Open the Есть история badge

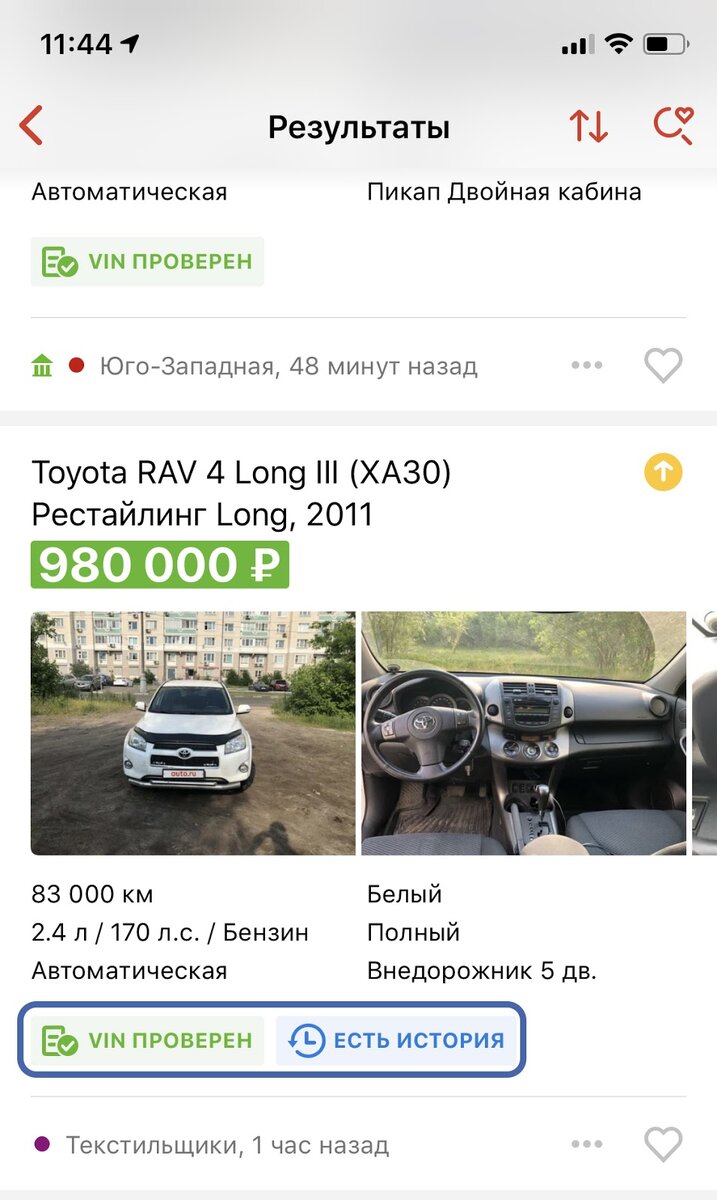coord(398,1041)
